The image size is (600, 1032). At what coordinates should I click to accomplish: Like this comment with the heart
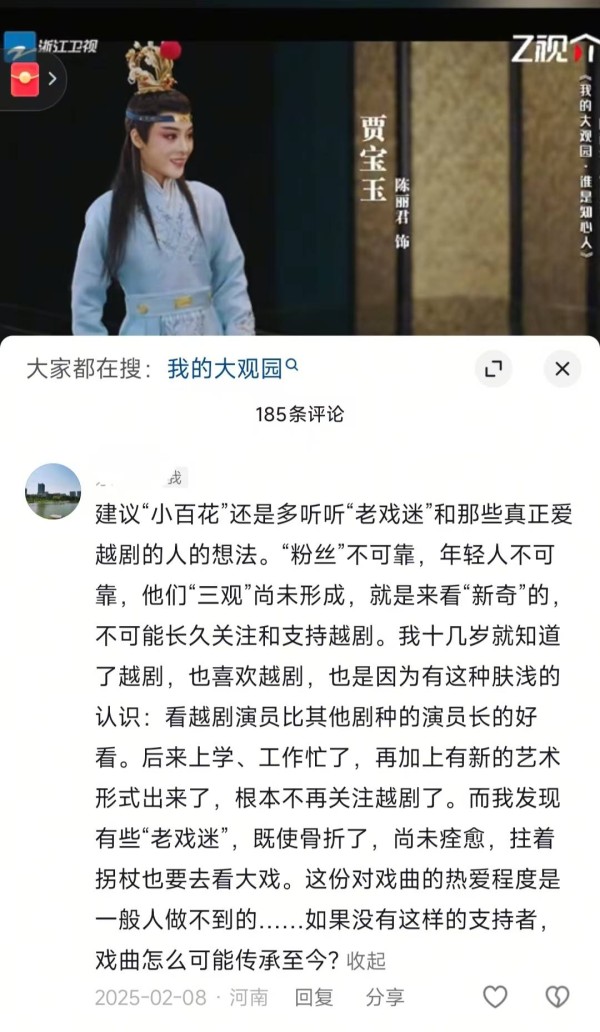[495, 996]
